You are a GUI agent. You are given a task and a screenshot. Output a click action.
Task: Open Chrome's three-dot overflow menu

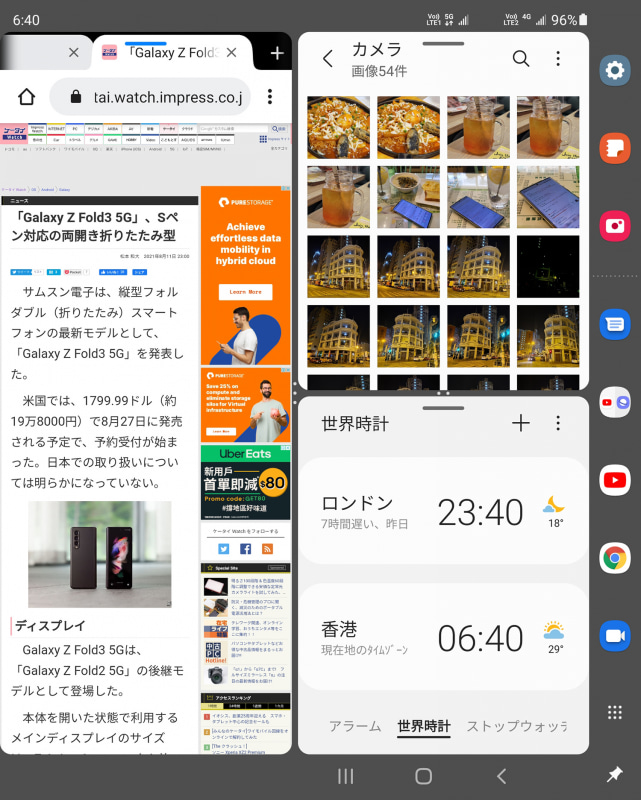click(x=270, y=97)
